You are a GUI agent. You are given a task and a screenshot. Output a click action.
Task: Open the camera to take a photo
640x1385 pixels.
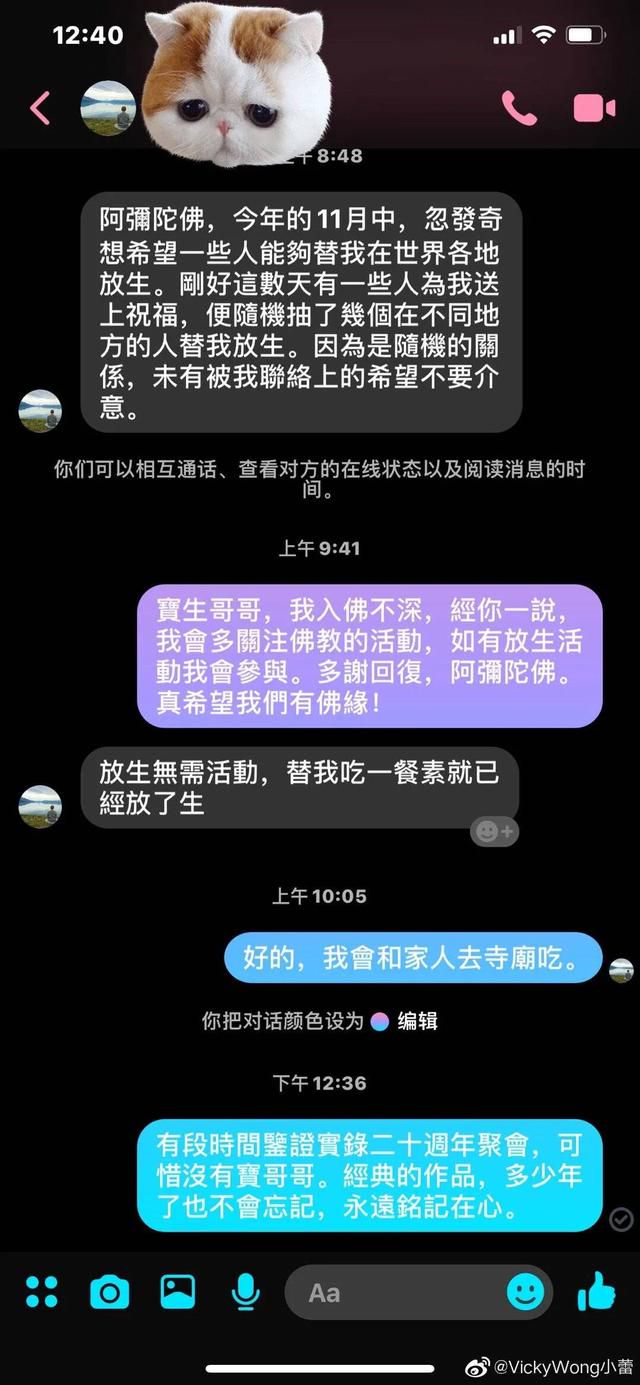point(110,1292)
